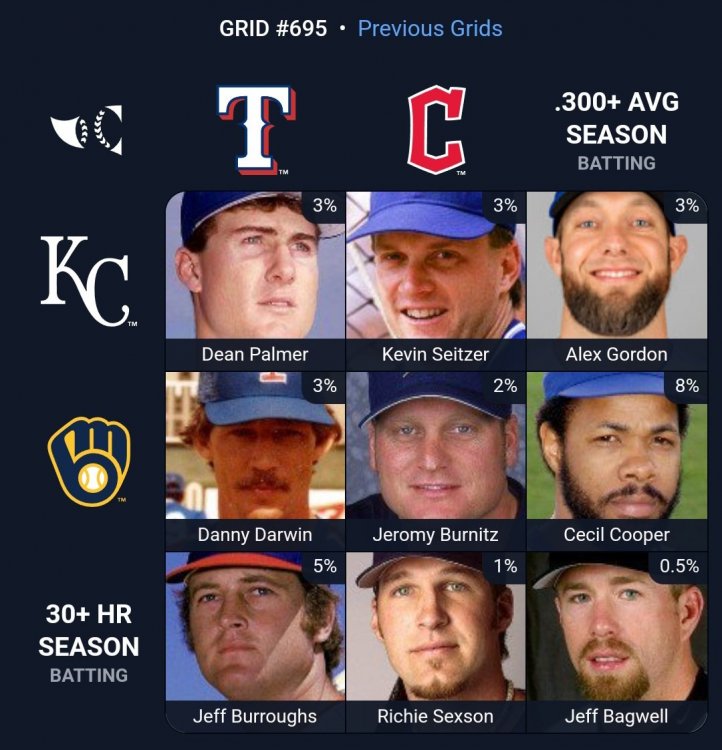Image resolution: width=722 pixels, height=750 pixels.
Task: Open the Previous Grids link
Action: coord(430,28)
